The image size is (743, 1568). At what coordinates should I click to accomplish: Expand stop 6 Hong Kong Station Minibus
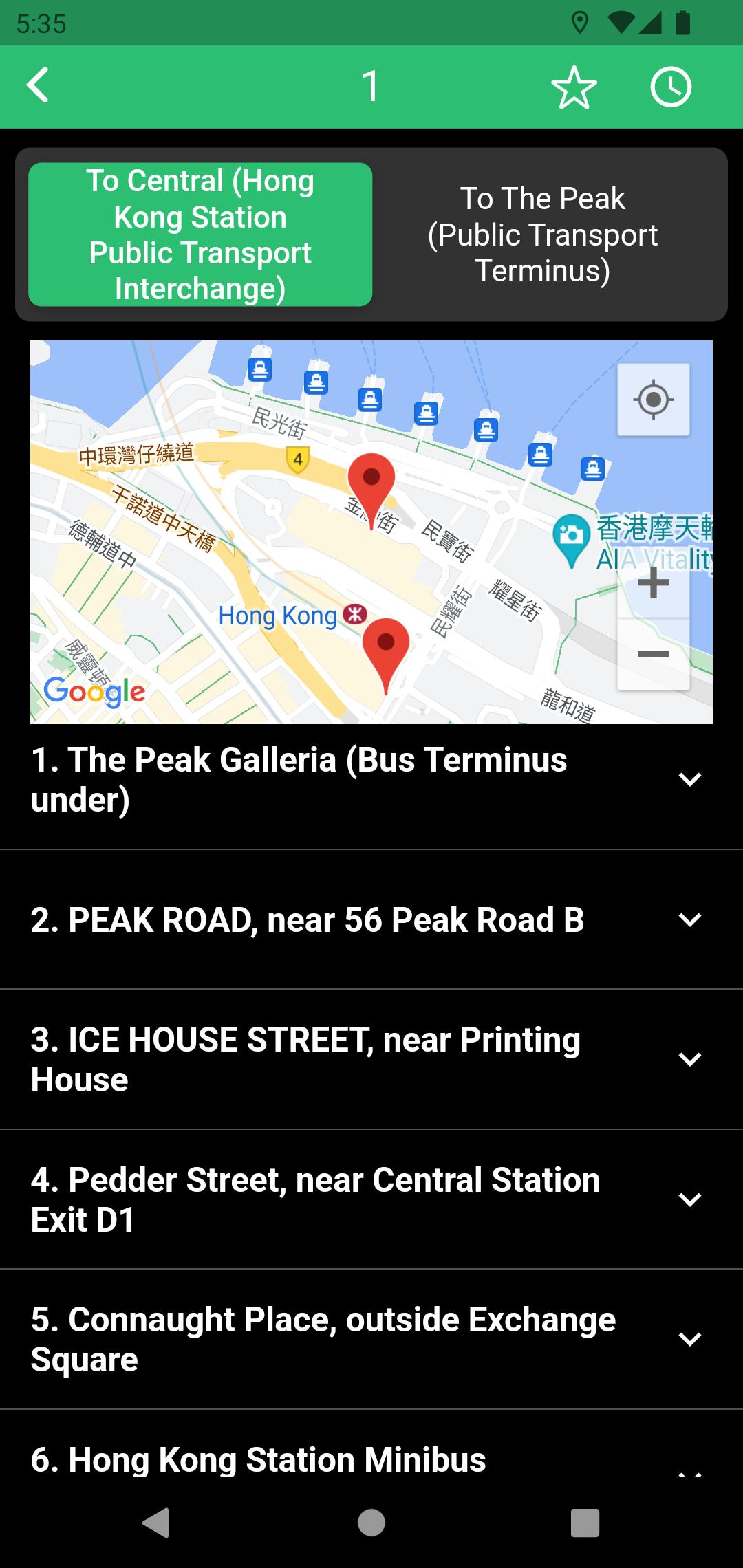pyautogui.click(x=371, y=1451)
